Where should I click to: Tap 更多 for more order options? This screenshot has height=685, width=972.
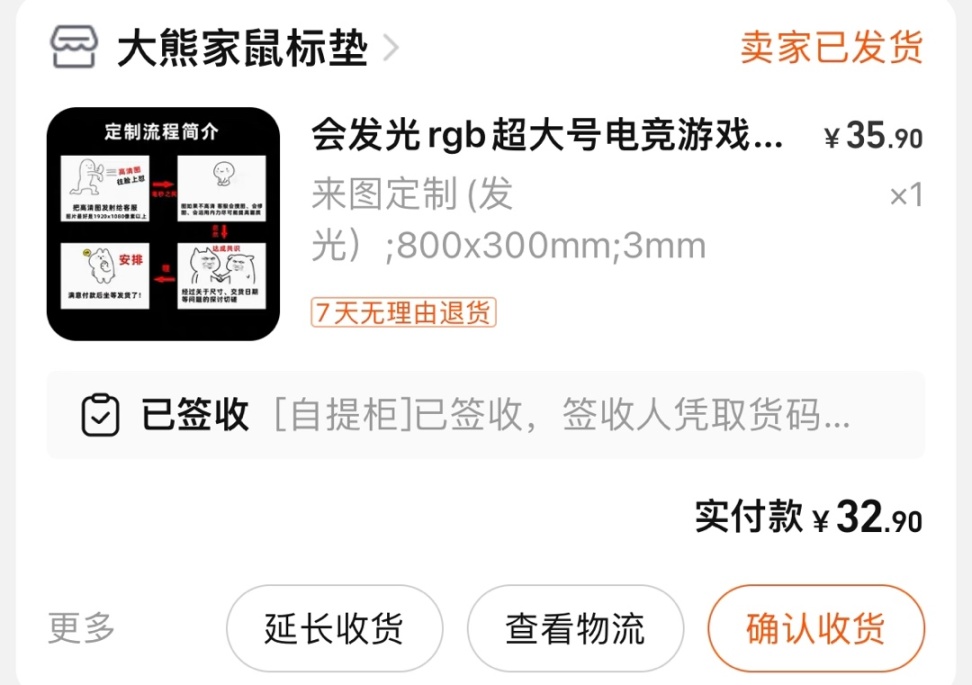(x=81, y=629)
